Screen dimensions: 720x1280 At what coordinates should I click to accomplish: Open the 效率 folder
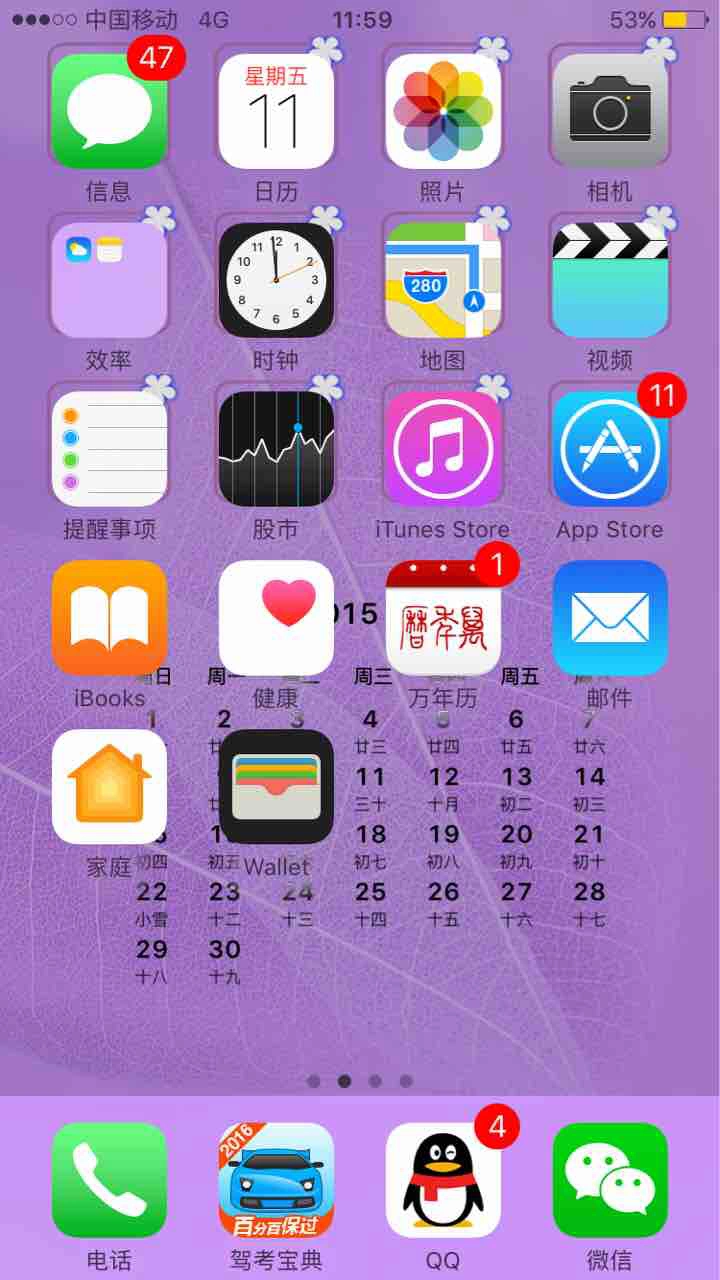click(109, 280)
